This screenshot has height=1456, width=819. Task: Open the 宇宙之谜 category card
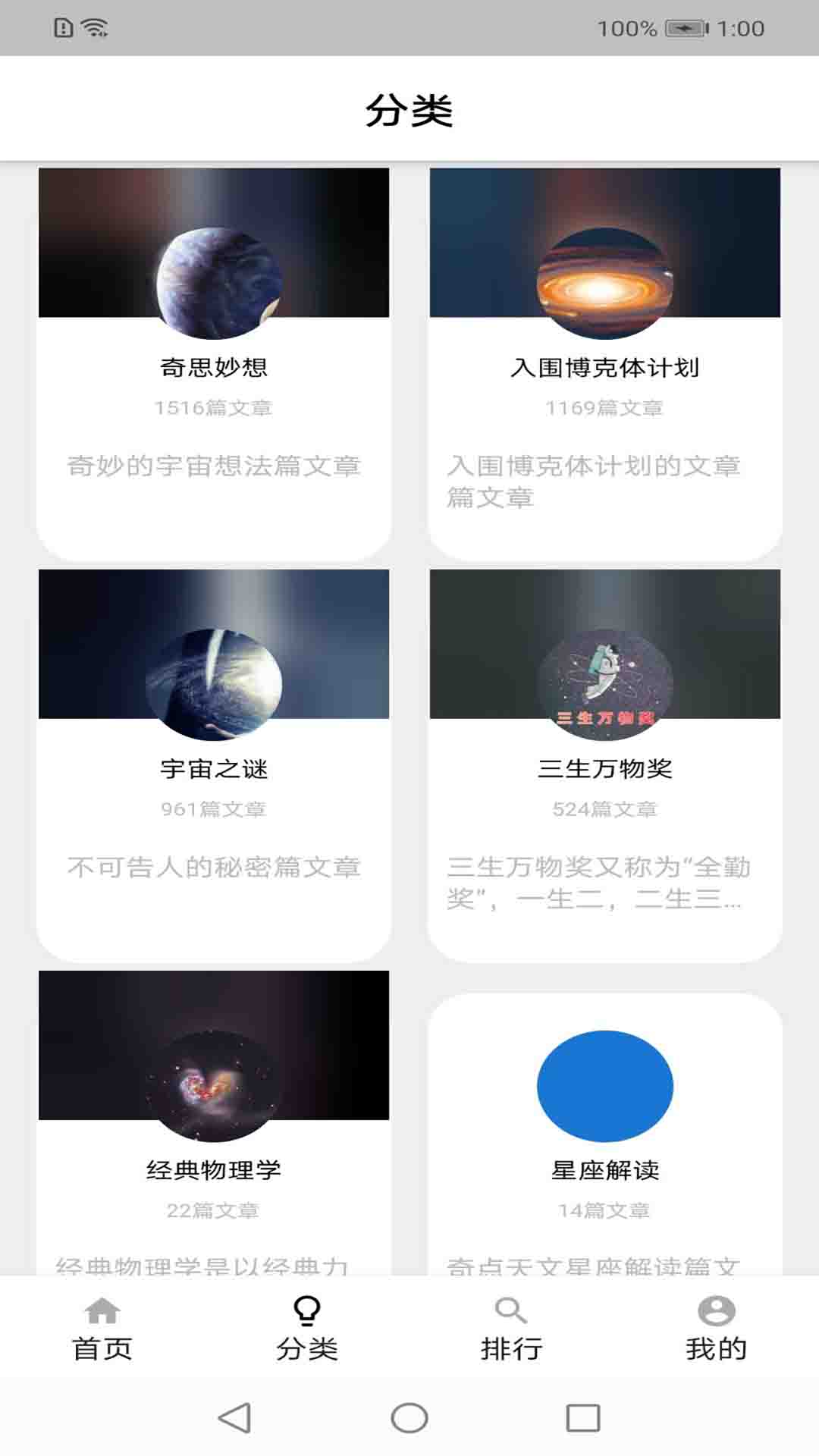[214, 766]
